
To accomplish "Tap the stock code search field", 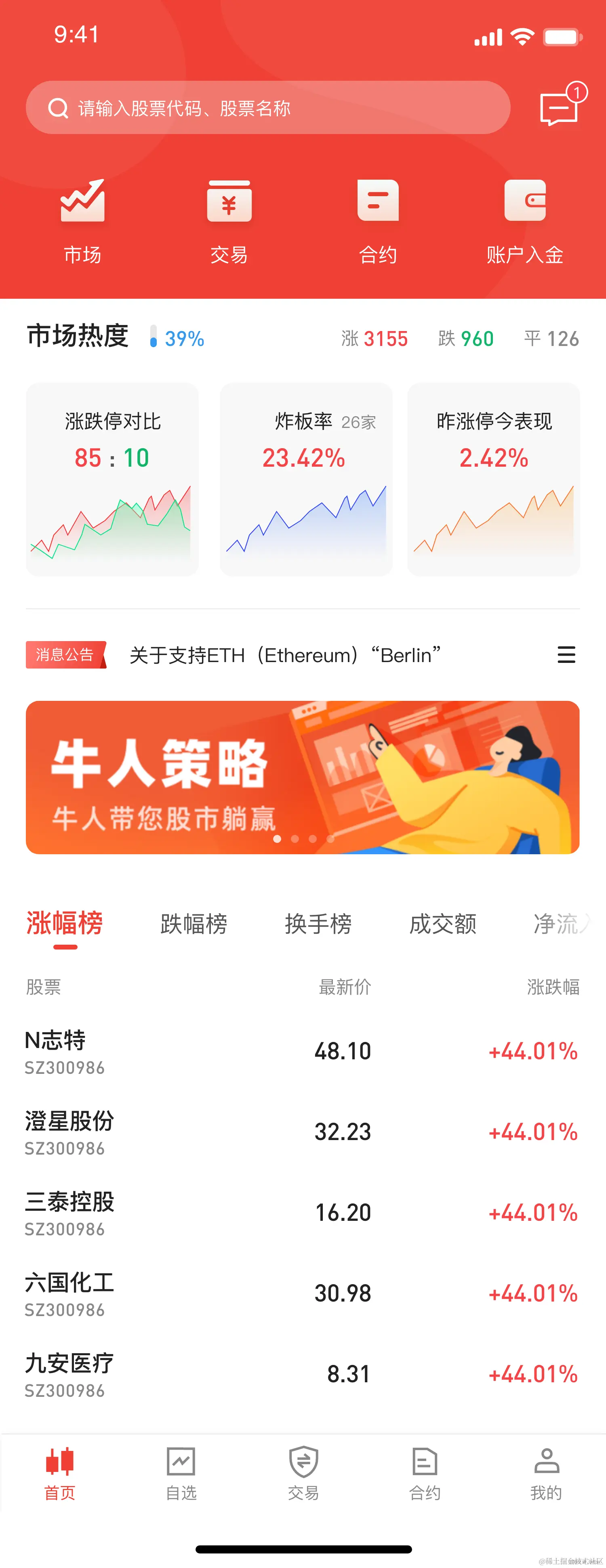I will pyautogui.click(x=268, y=108).
